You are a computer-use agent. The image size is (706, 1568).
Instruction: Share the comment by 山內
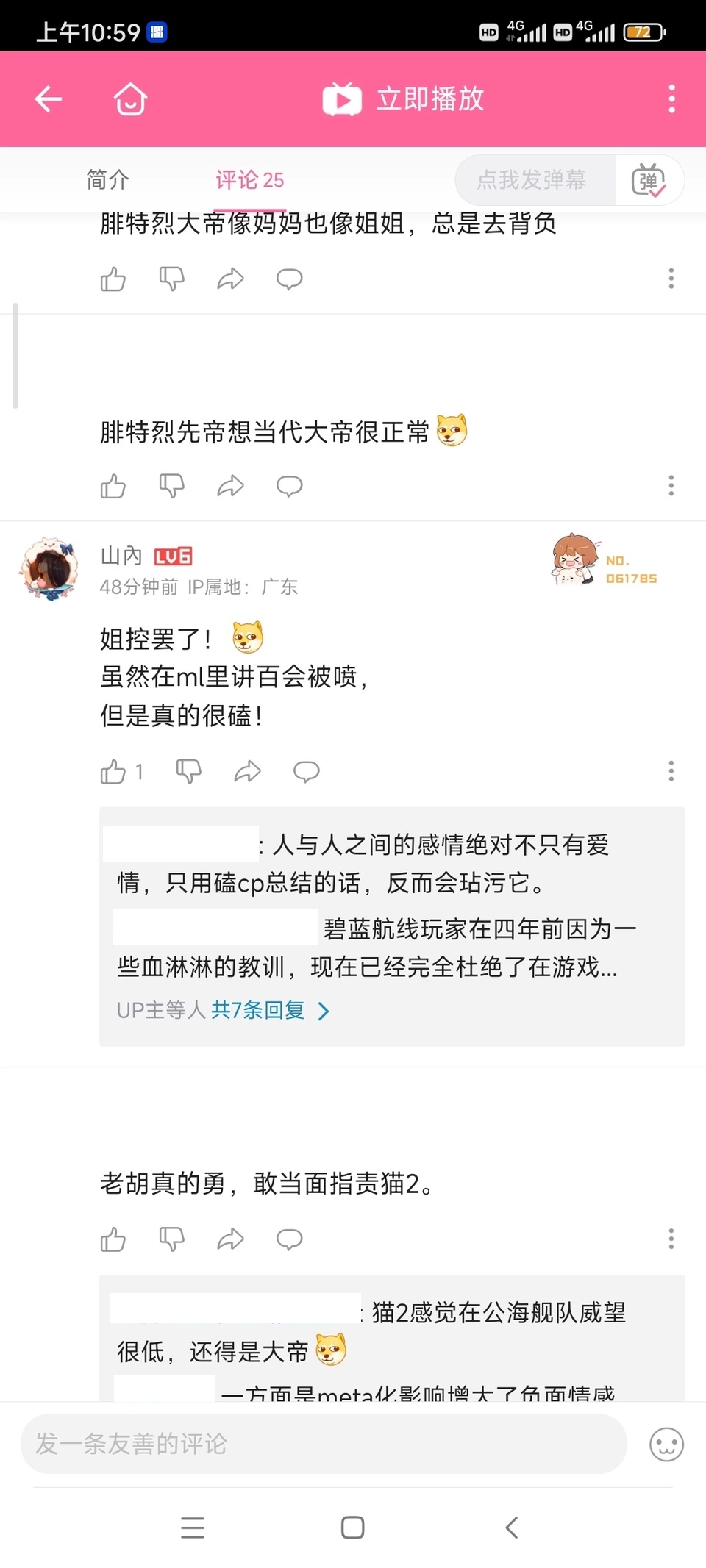[247, 771]
